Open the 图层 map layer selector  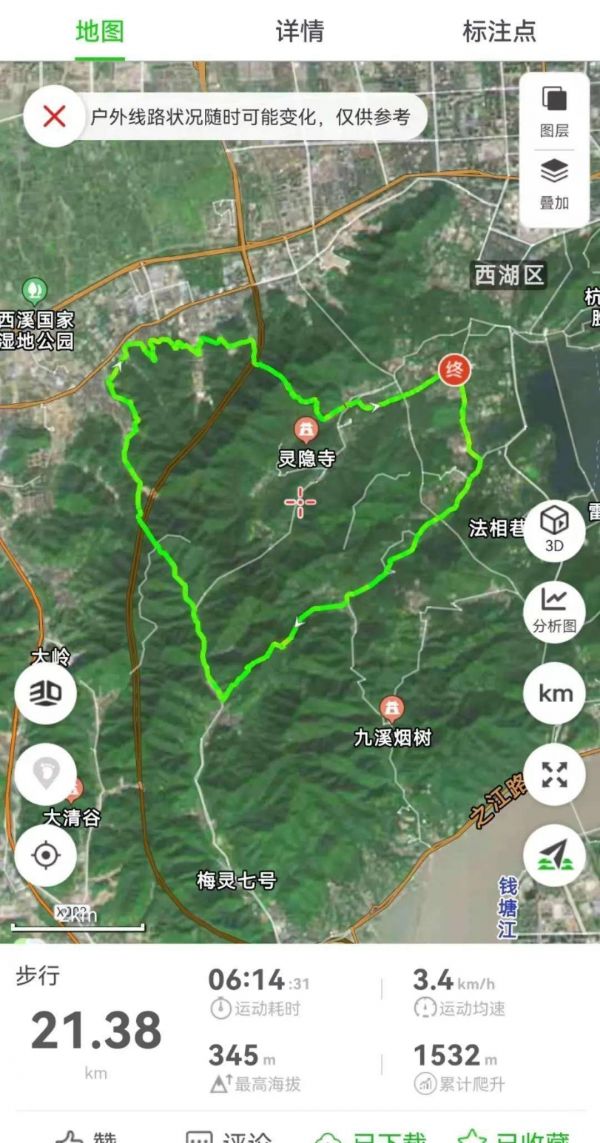tap(554, 112)
